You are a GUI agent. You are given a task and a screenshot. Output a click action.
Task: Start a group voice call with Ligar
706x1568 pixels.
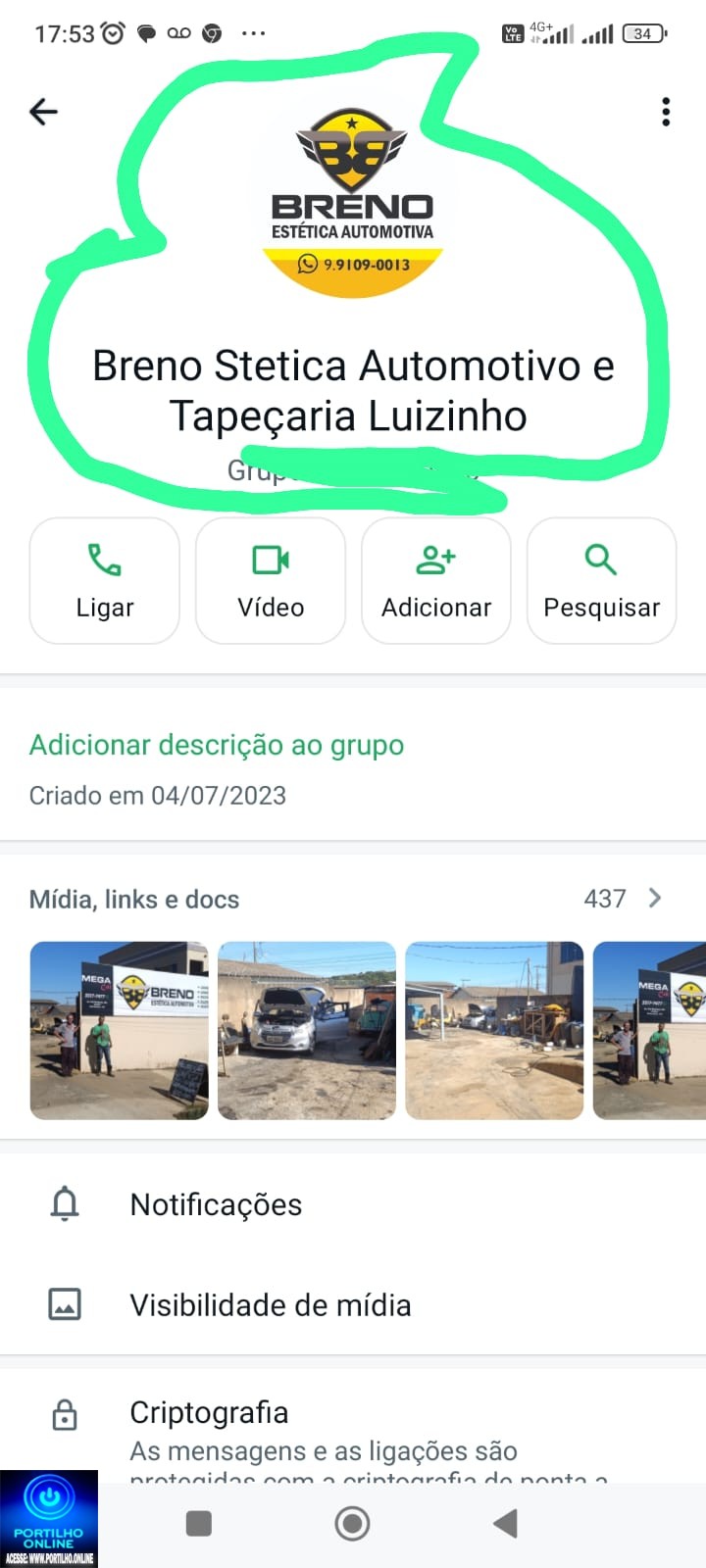[x=105, y=580]
